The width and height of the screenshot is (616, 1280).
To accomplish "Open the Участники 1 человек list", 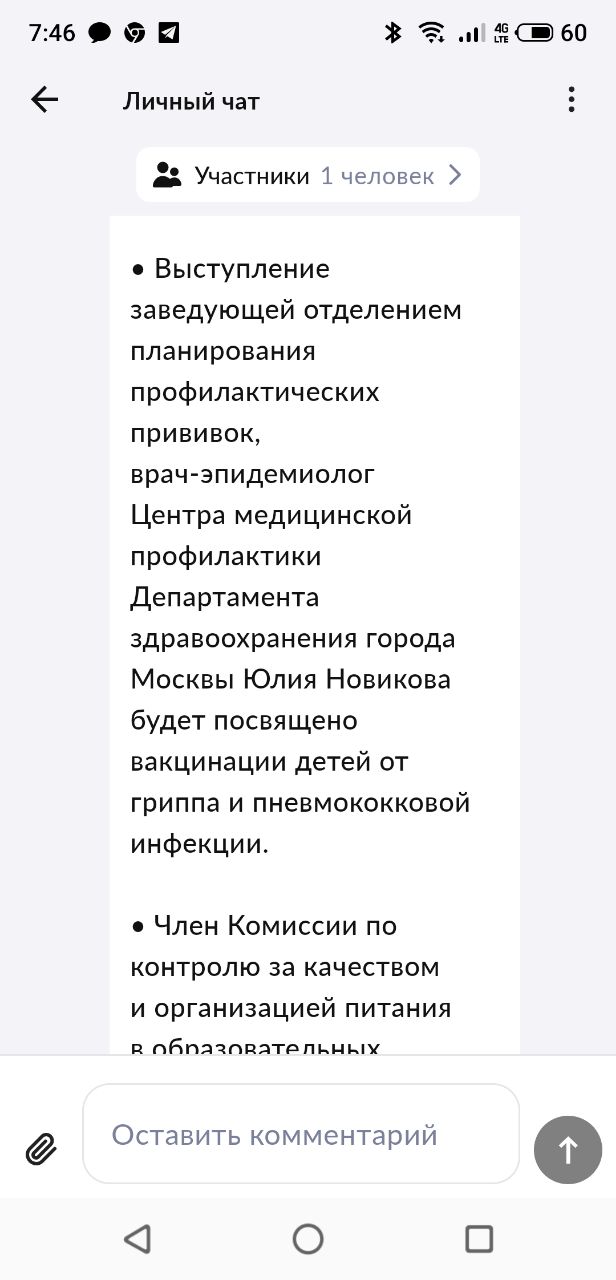I will tap(308, 176).
